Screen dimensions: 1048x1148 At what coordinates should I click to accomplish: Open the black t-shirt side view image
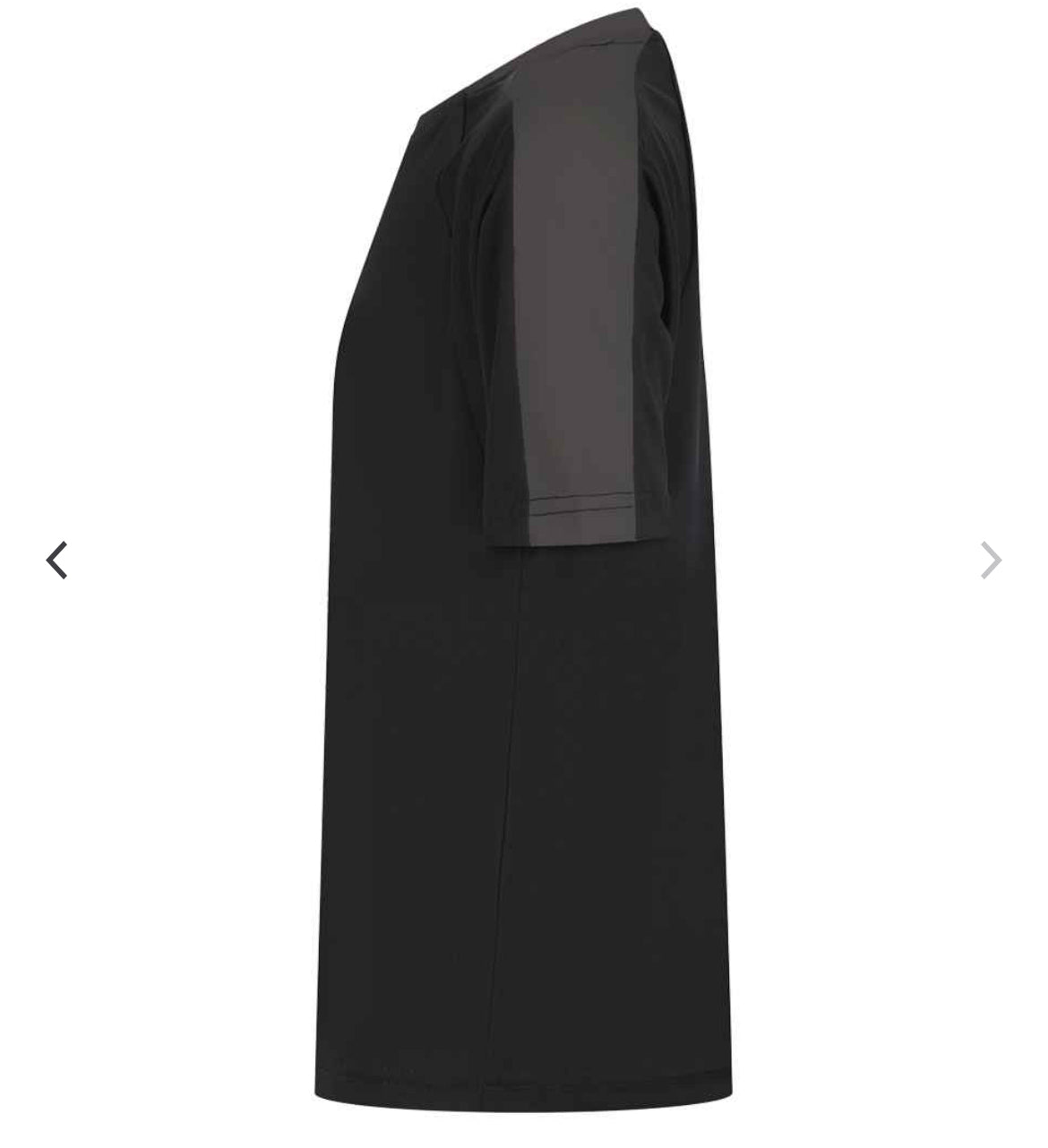click(524, 627)
